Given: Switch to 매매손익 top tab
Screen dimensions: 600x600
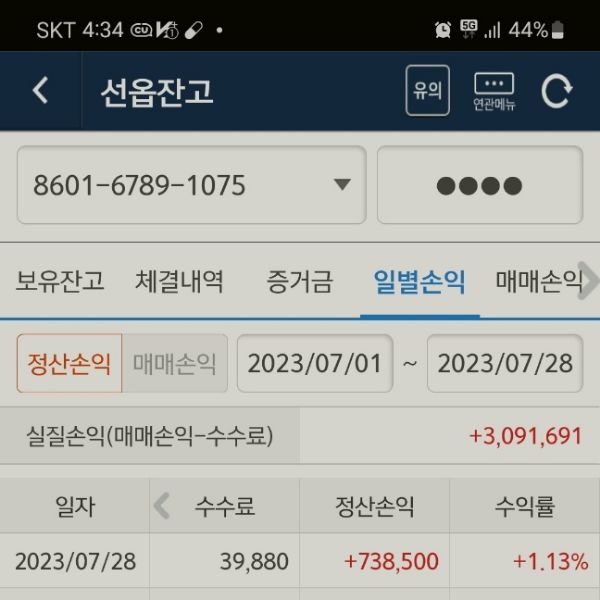Looking at the screenshot, I should 536,282.
